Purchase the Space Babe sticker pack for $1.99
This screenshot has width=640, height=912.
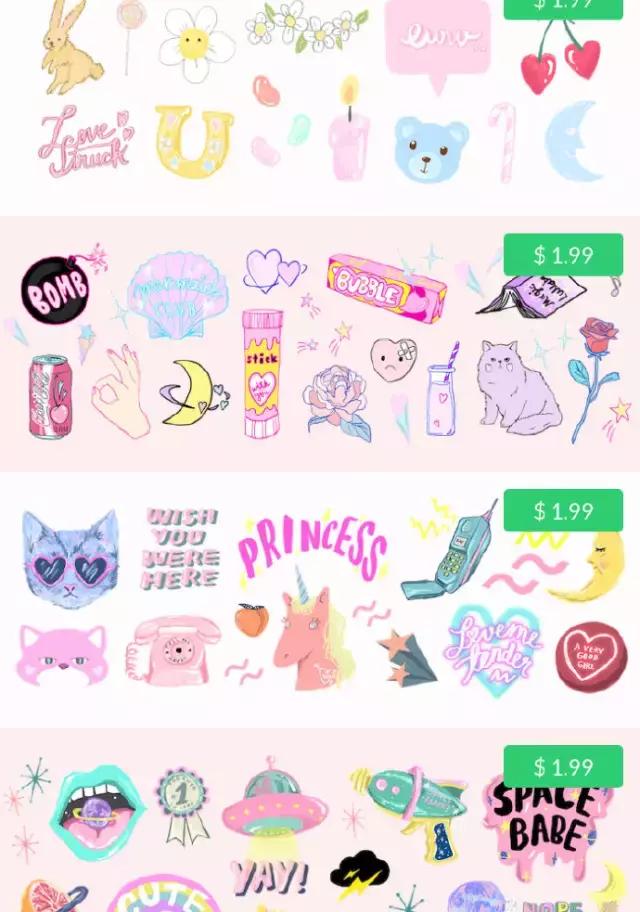coord(563,767)
